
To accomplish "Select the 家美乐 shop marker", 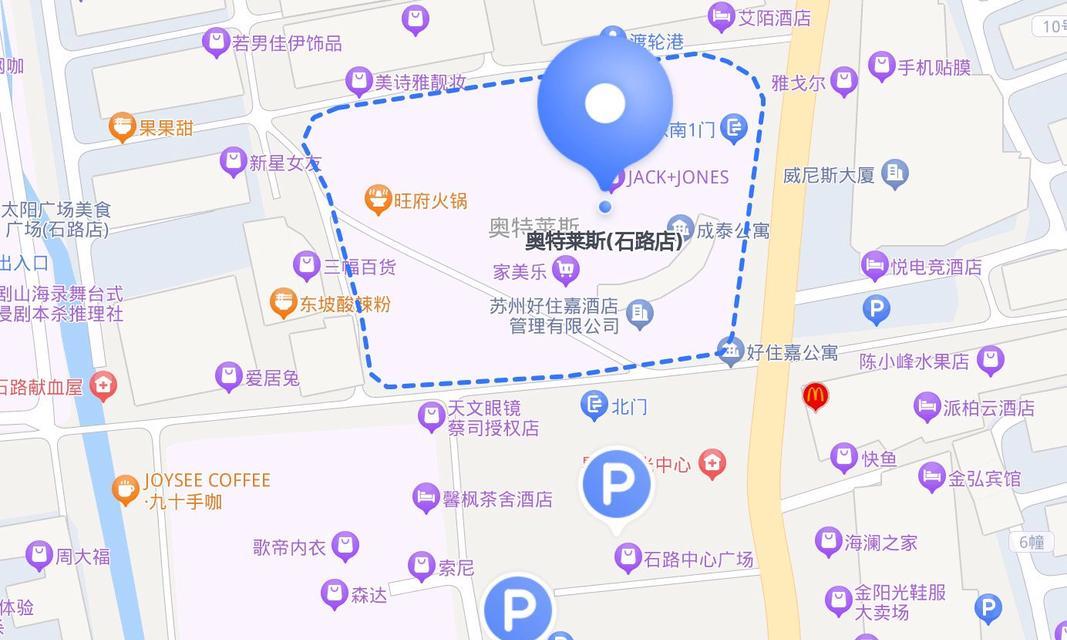I will pos(566,270).
